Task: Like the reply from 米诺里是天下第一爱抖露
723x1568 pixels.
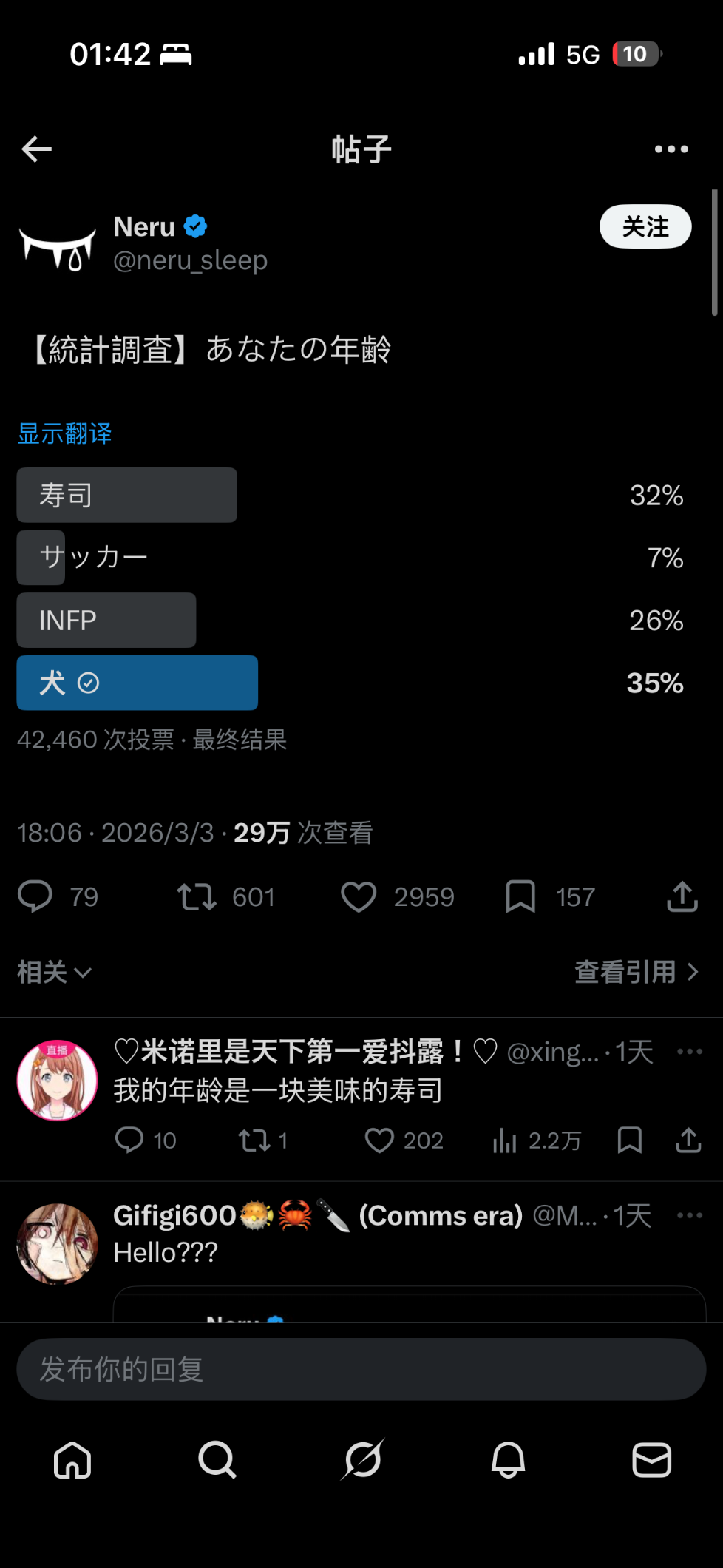Action: tap(379, 1140)
